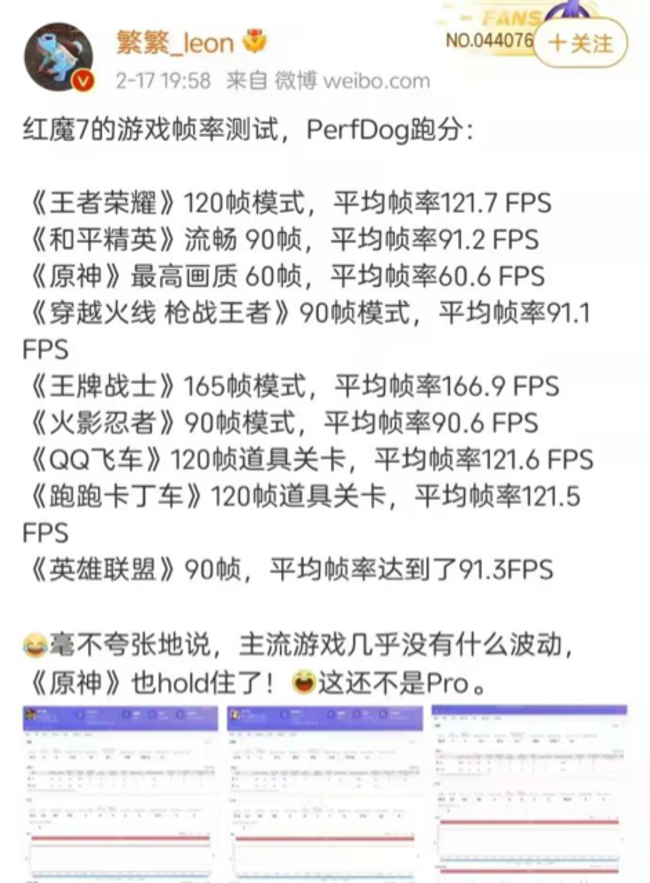Open the third PerfDog chart image
Viewport: 650px width, 883px height.
pos(529,790)
